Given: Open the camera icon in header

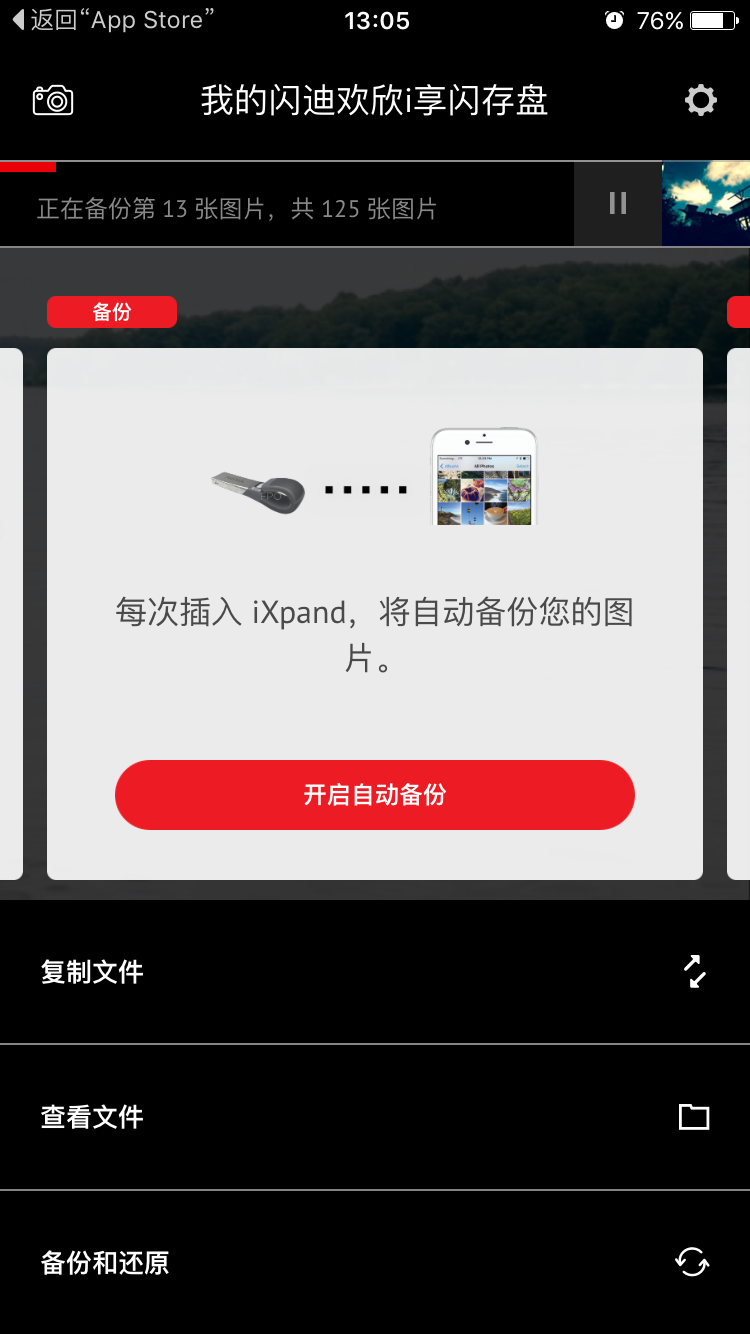Looking at the screenshot, I should [53, 100].
